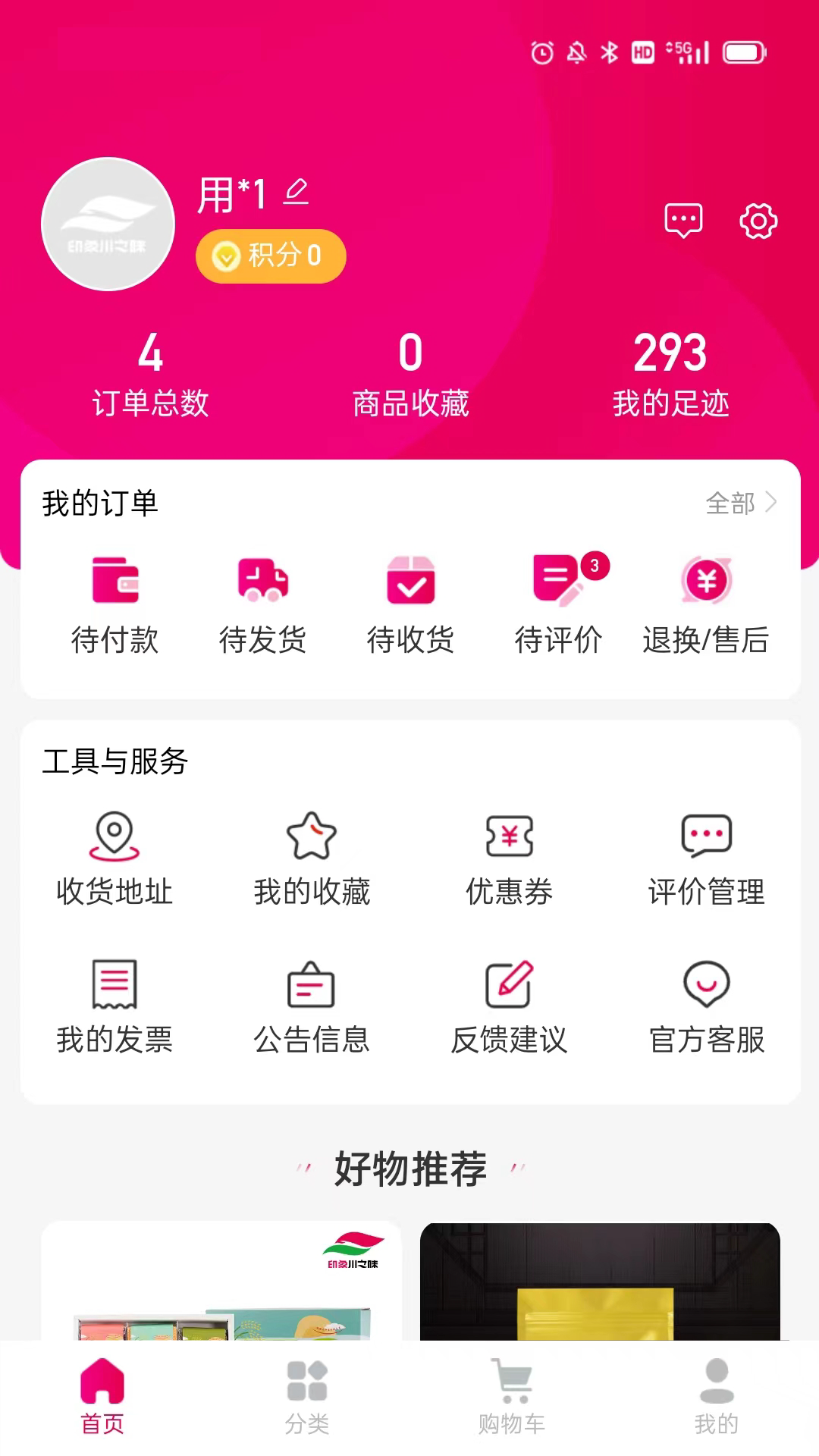Viewport: 819px width, 1456px height.
Task: View 我的足迹 browsing history
Action: point(670,375)
